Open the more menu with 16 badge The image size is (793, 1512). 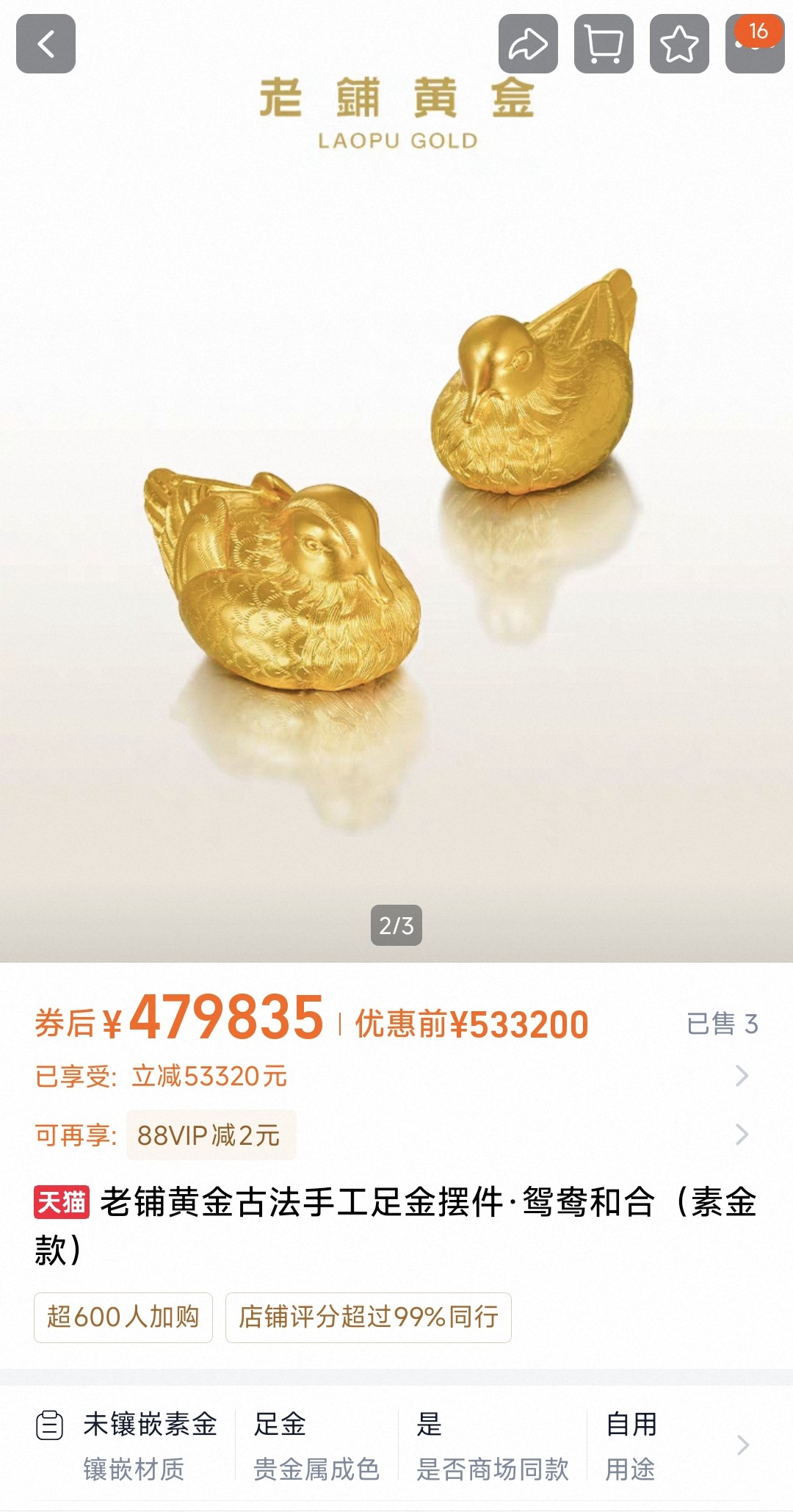754,43
